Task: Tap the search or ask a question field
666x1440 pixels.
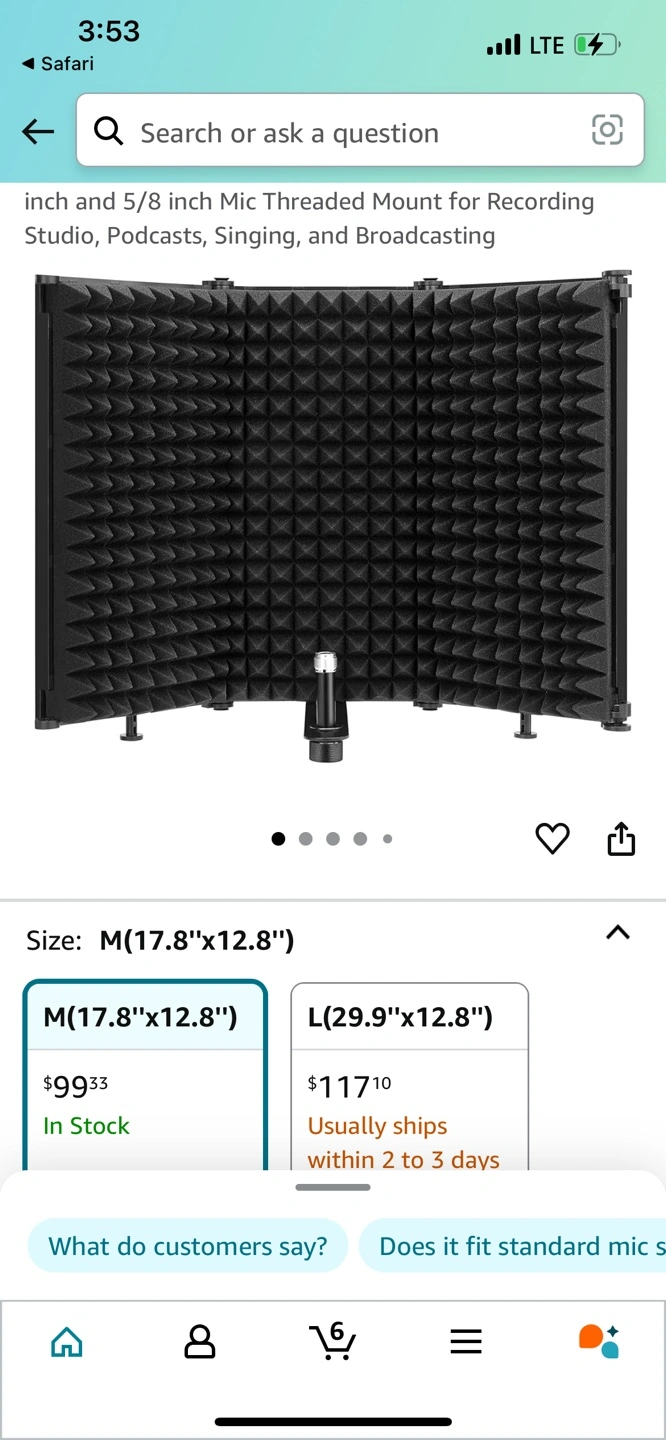Action: (x=340, y=132)
